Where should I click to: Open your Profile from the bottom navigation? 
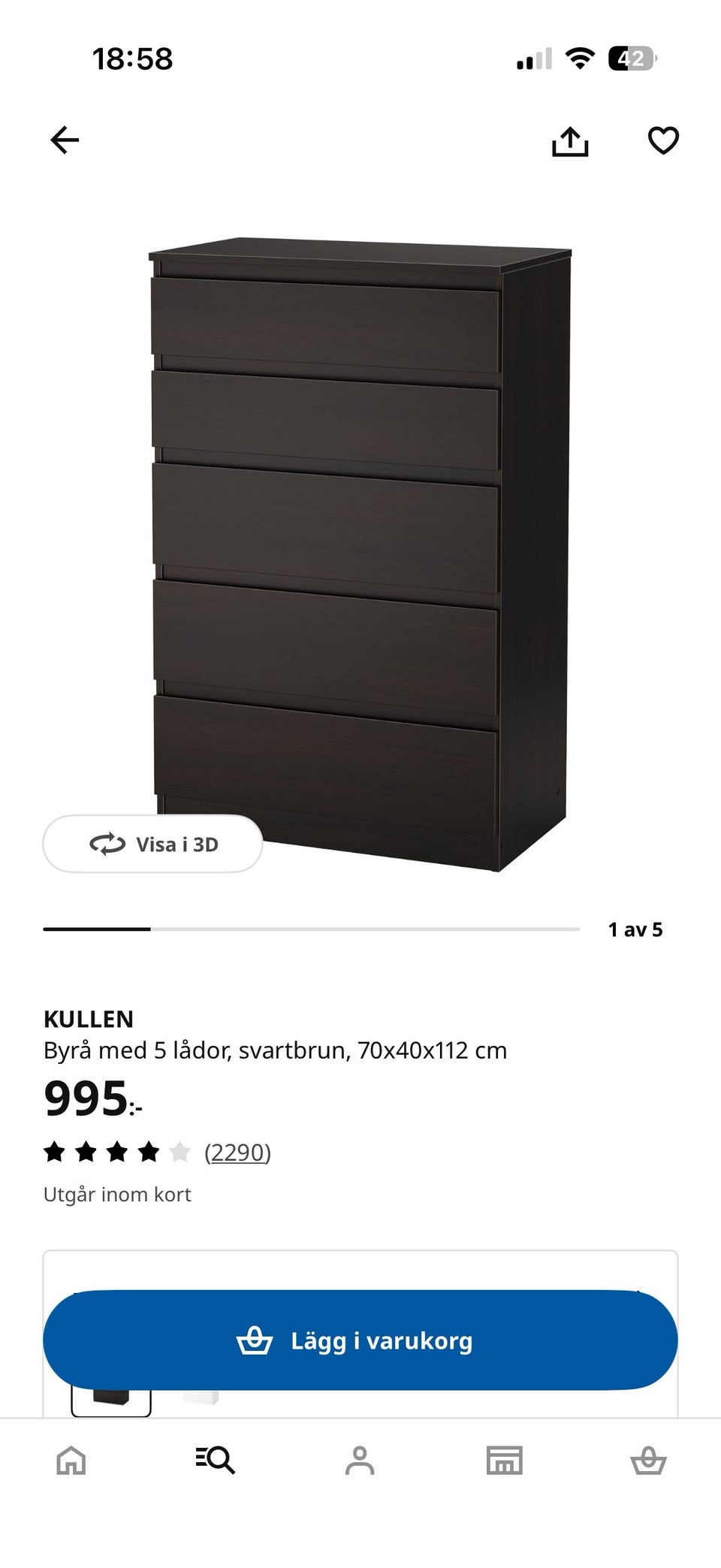(x=360, y=1460)
